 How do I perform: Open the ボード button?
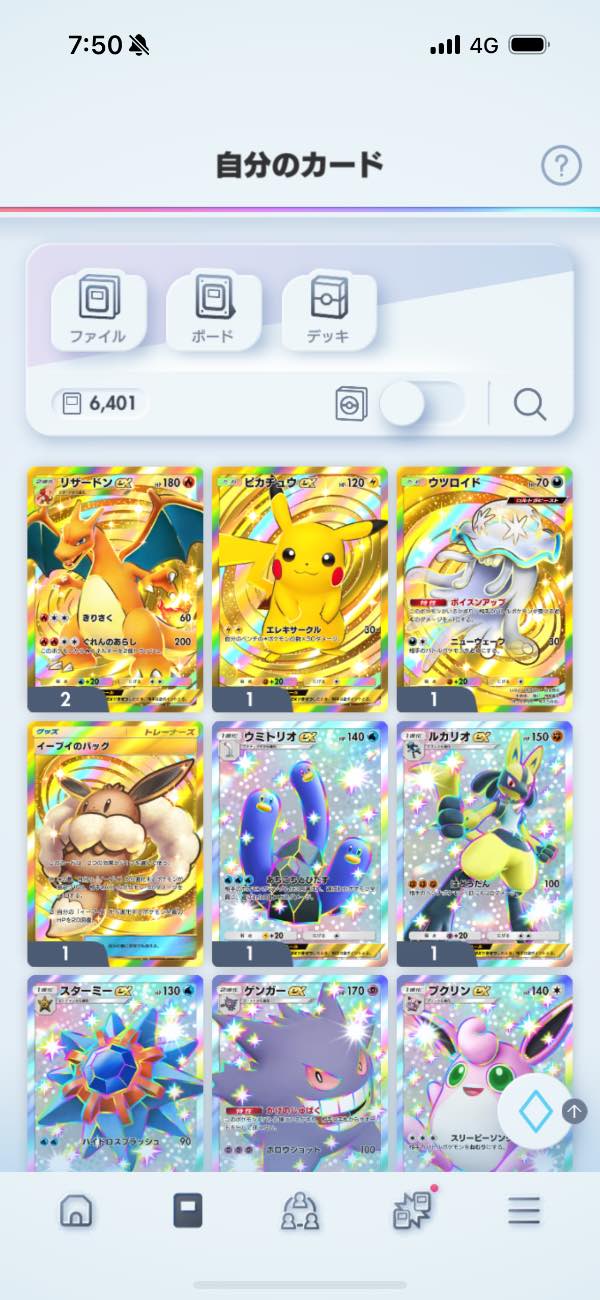tap(212, 310)
